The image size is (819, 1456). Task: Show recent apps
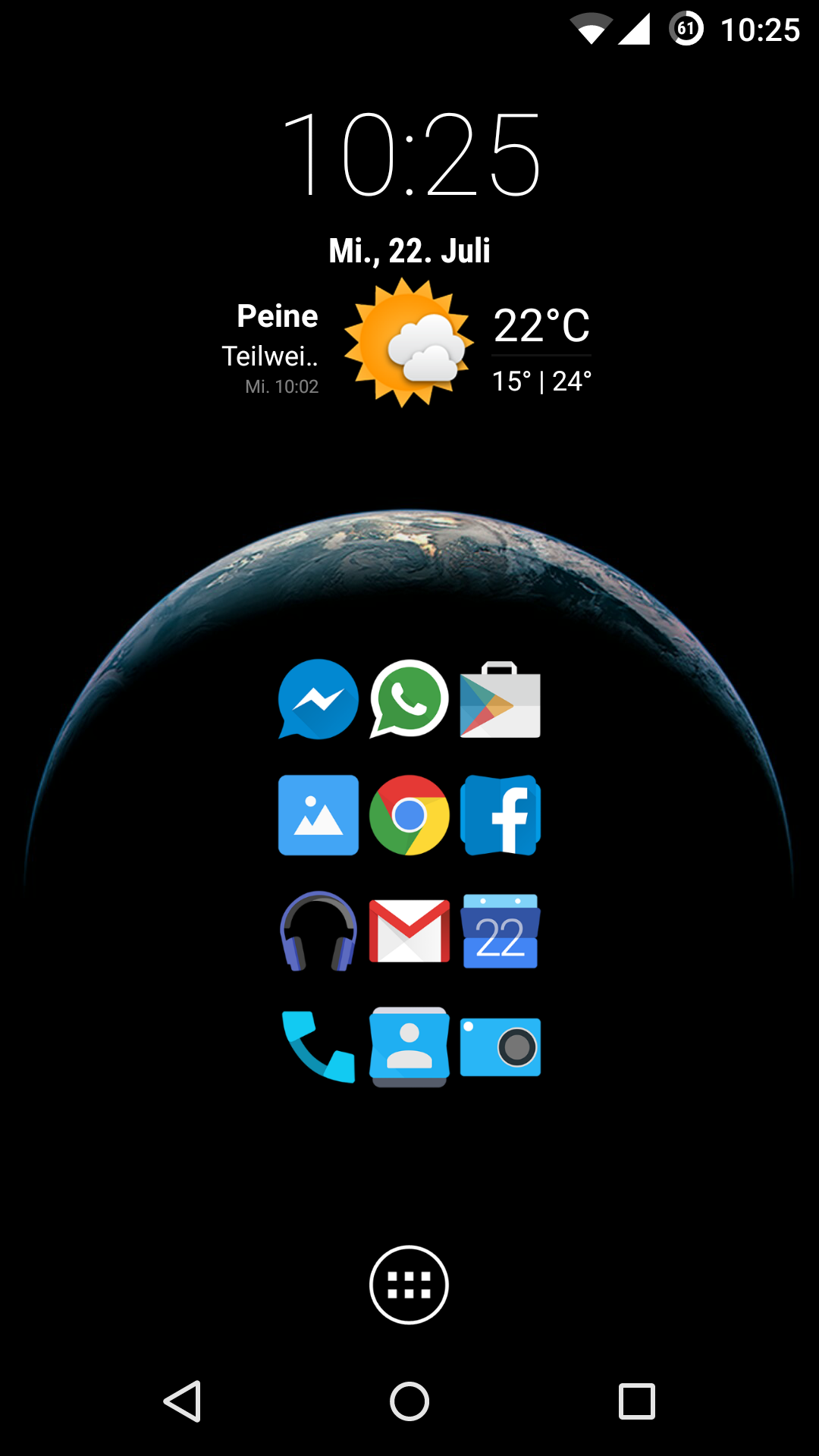(637, 1401)
